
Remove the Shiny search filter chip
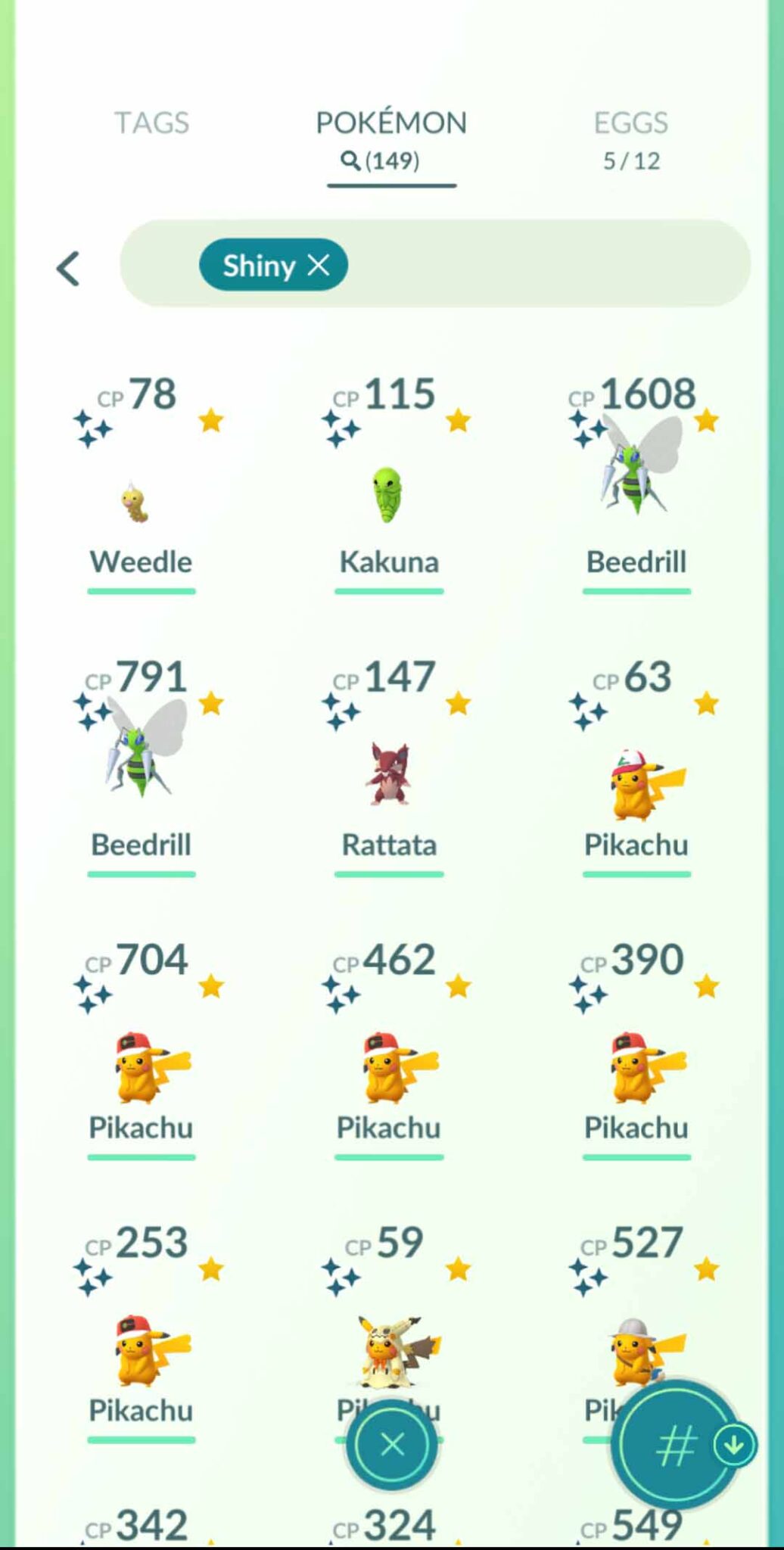tap(319, 265)
